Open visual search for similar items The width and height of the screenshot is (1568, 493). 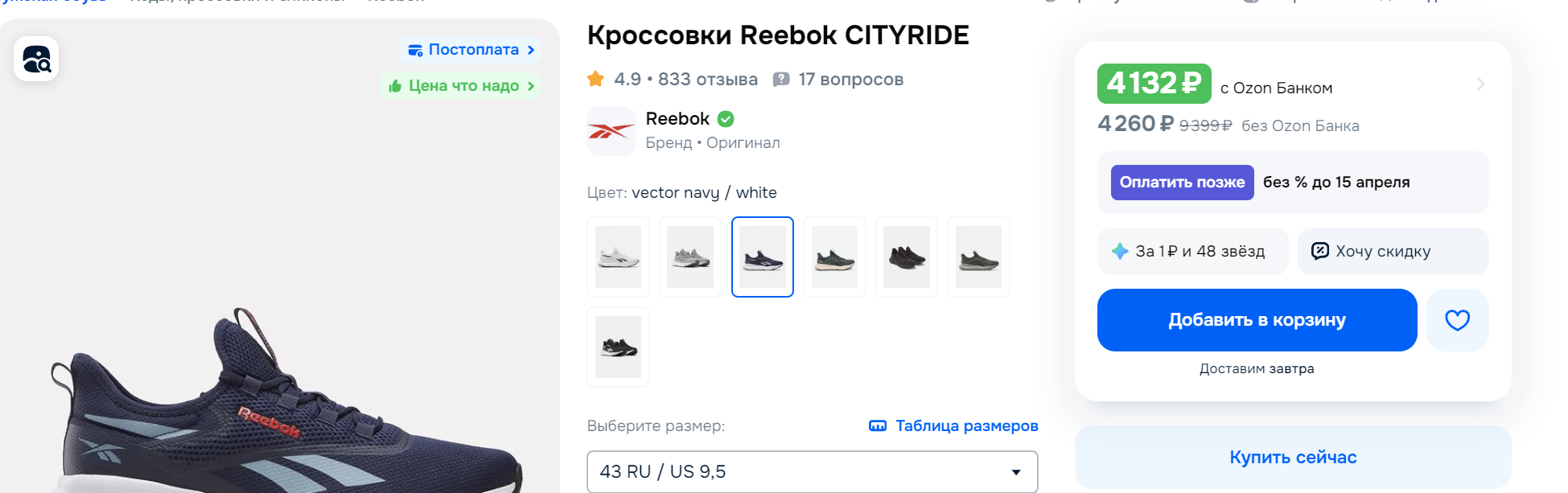click(36, 60)
